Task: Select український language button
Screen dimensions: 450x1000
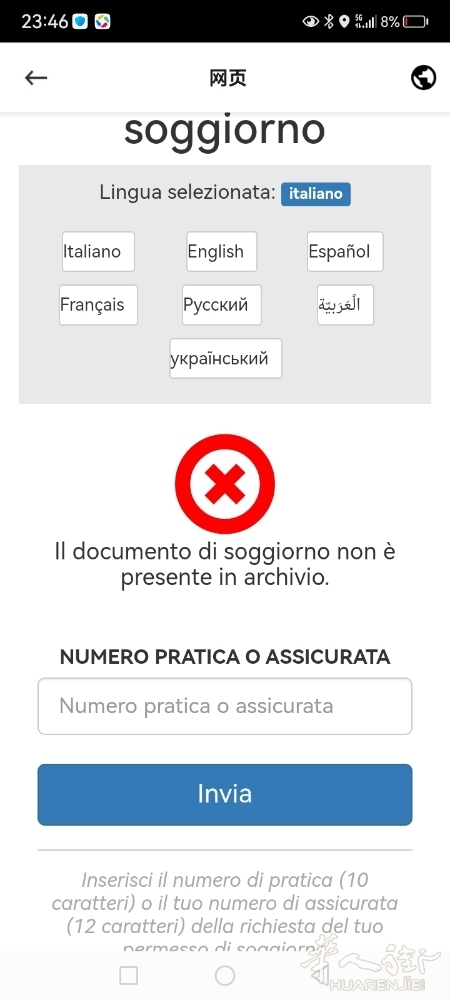Action: (226, 358)
